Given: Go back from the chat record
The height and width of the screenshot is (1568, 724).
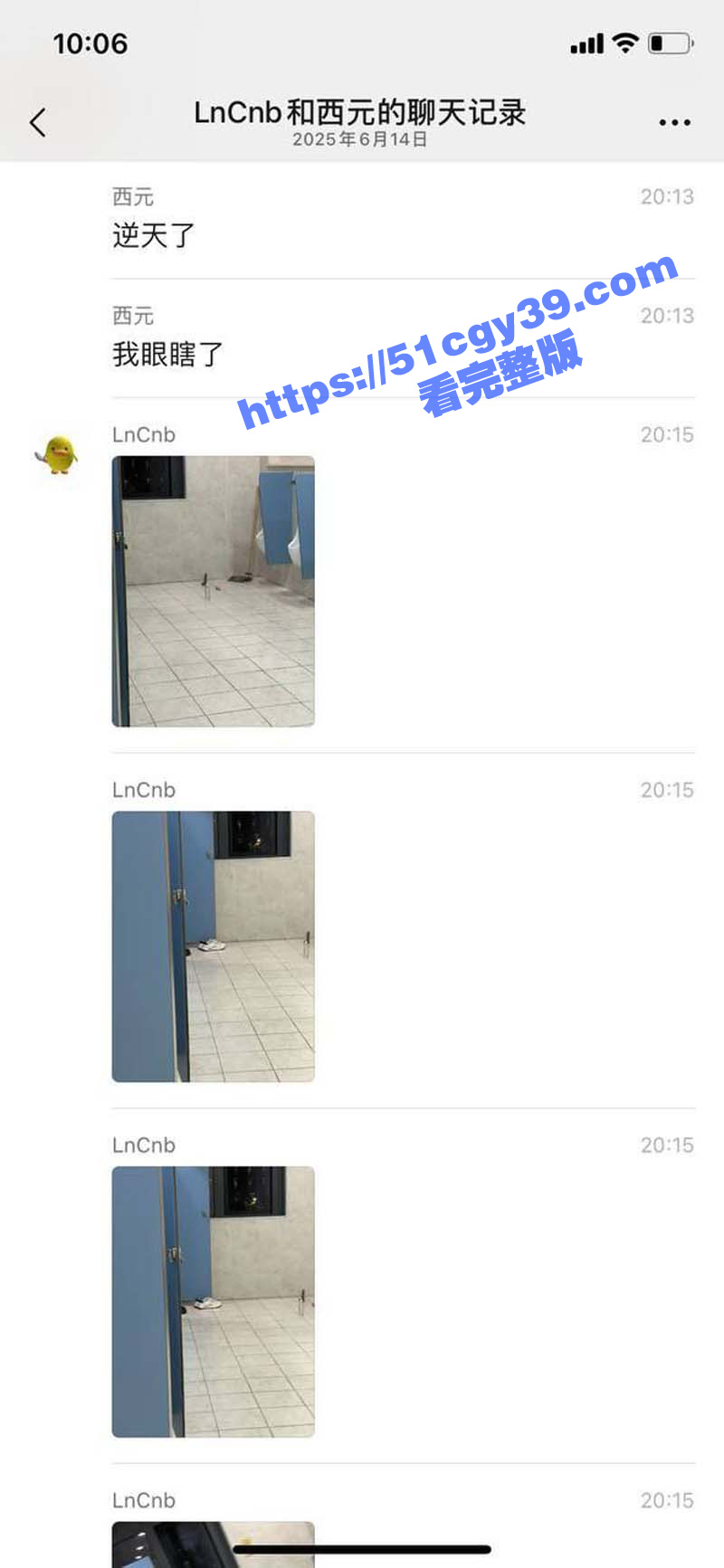Looking at the screenshot, I should pyautogui.click(x=38, y=122).
